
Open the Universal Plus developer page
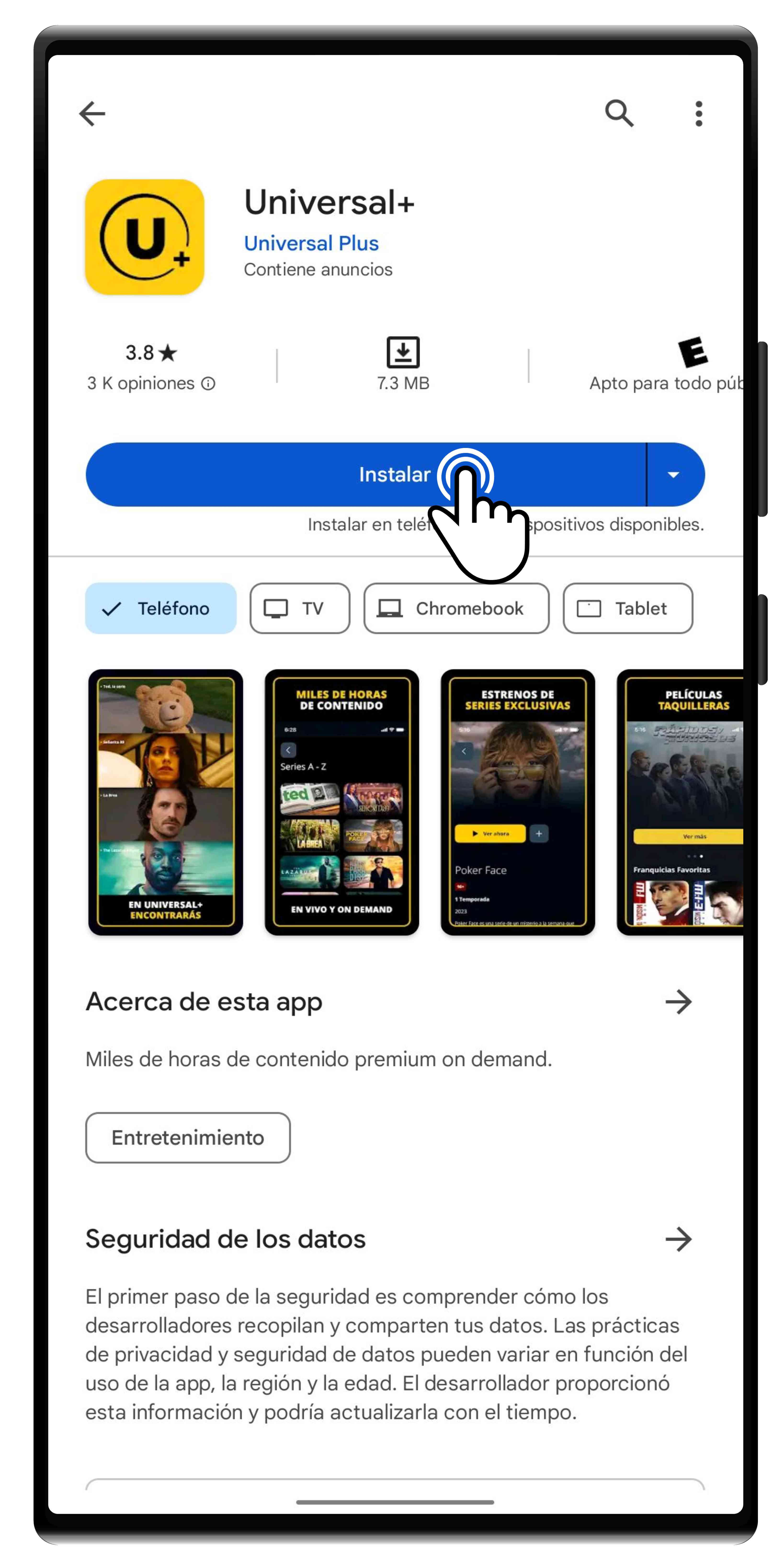click(x=311, y=243)
